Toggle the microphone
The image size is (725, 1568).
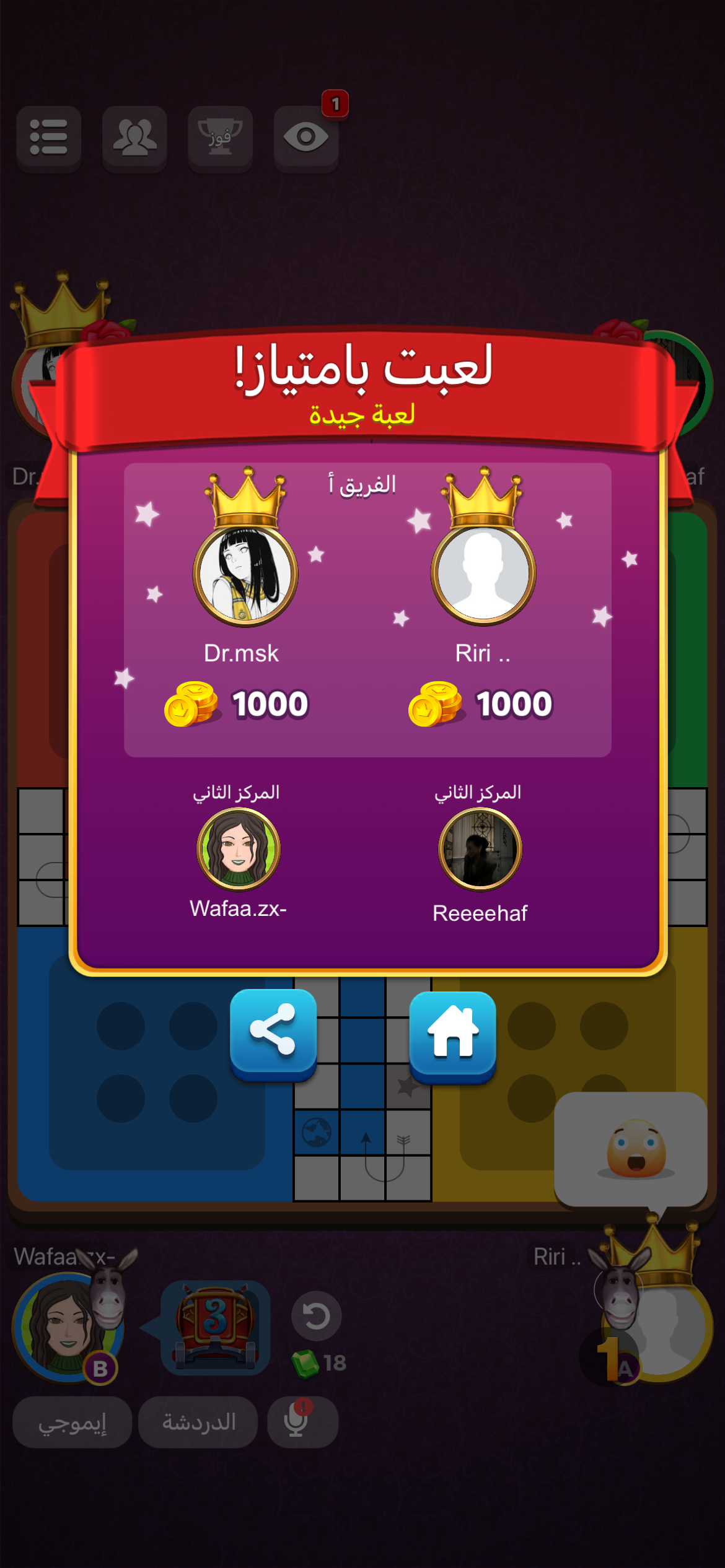pos(302,1422)
